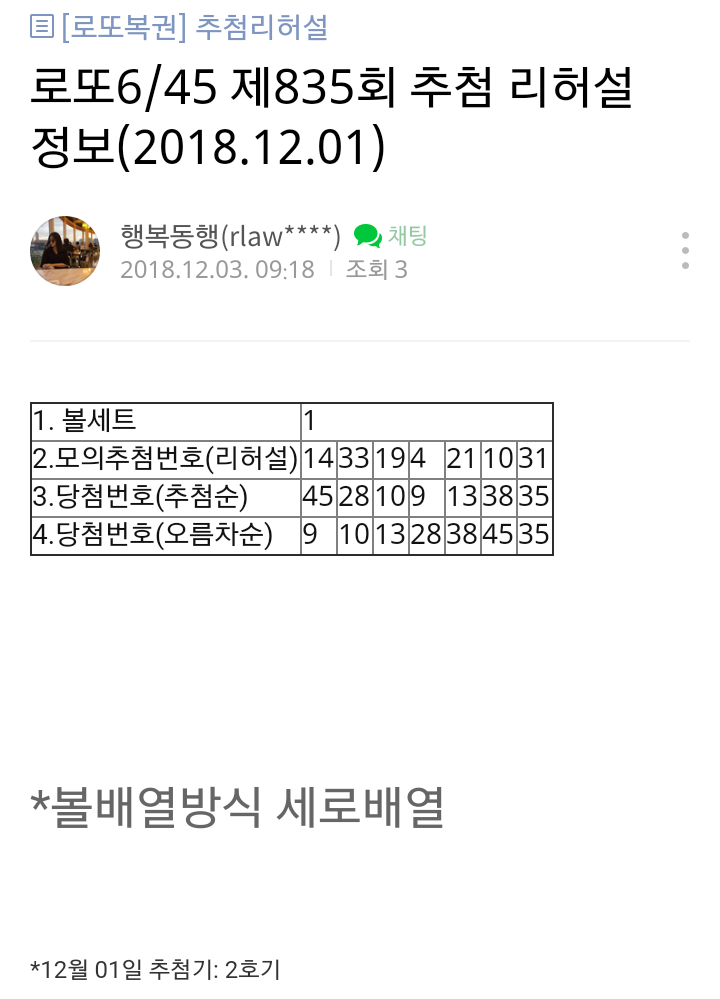Screen dimensions: 720x999
Task: Open the post overflow menu
Action: [685, 251]
